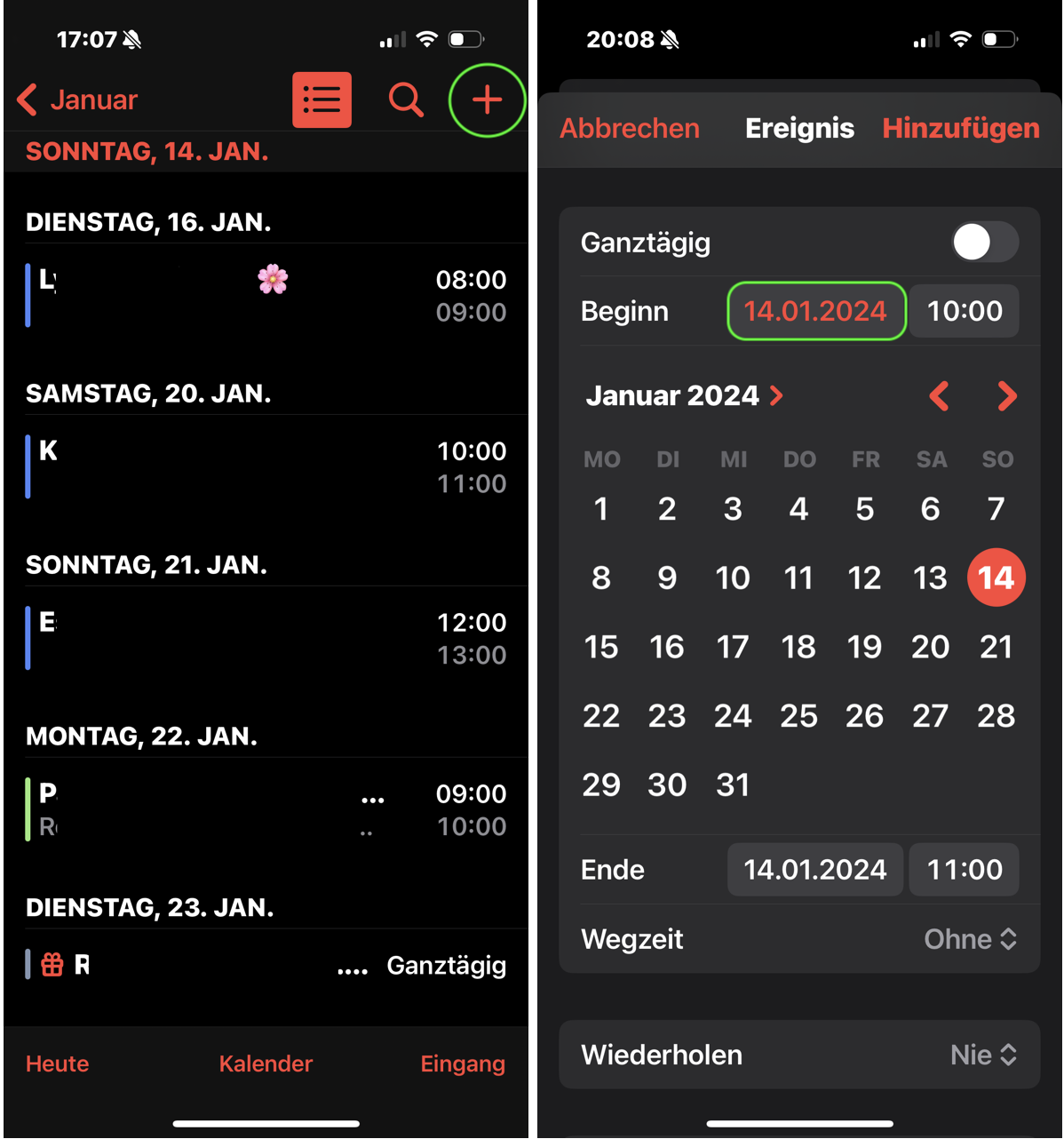Enable the Ganztägig switch
1064x1139 pixels.
point(984,242)
